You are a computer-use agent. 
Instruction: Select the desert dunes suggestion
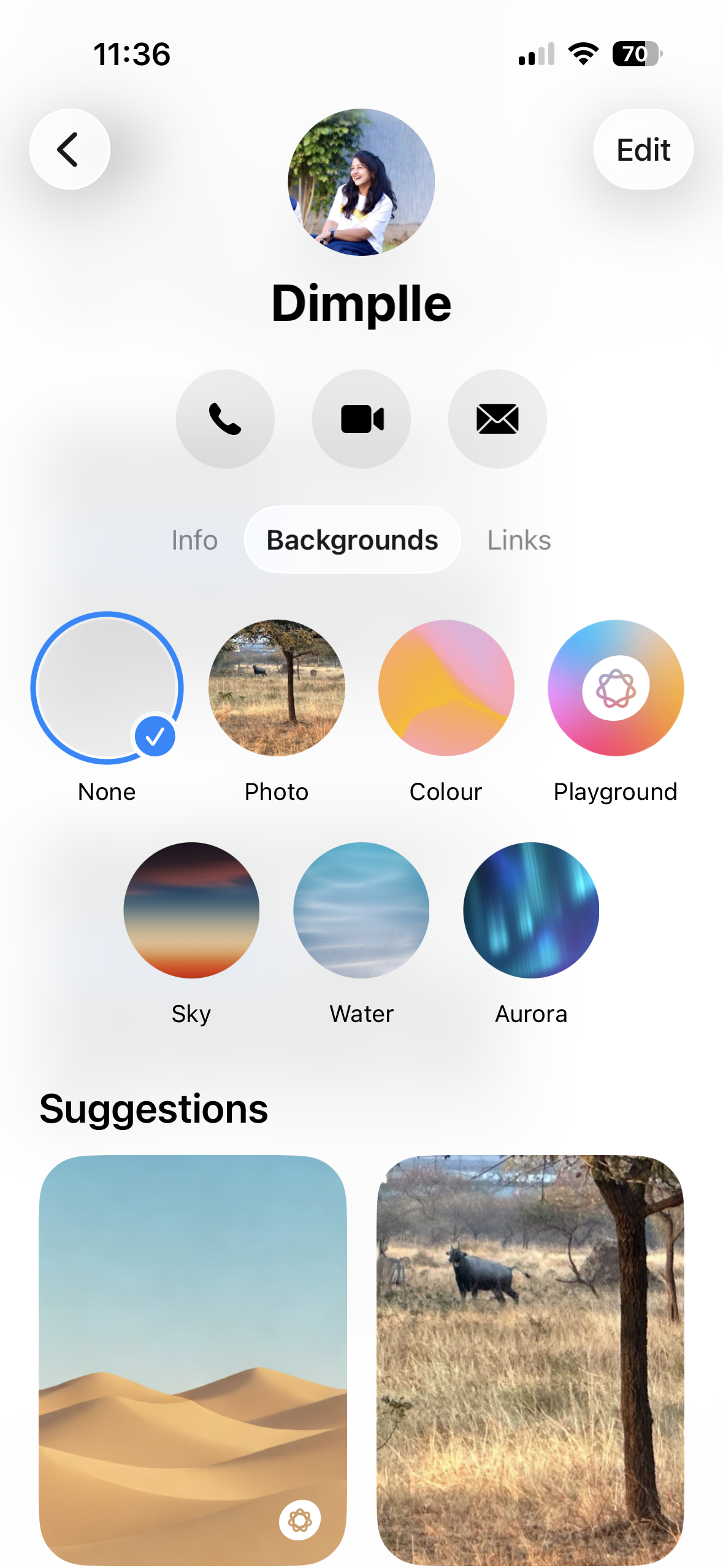click(x=193, y=1359)
